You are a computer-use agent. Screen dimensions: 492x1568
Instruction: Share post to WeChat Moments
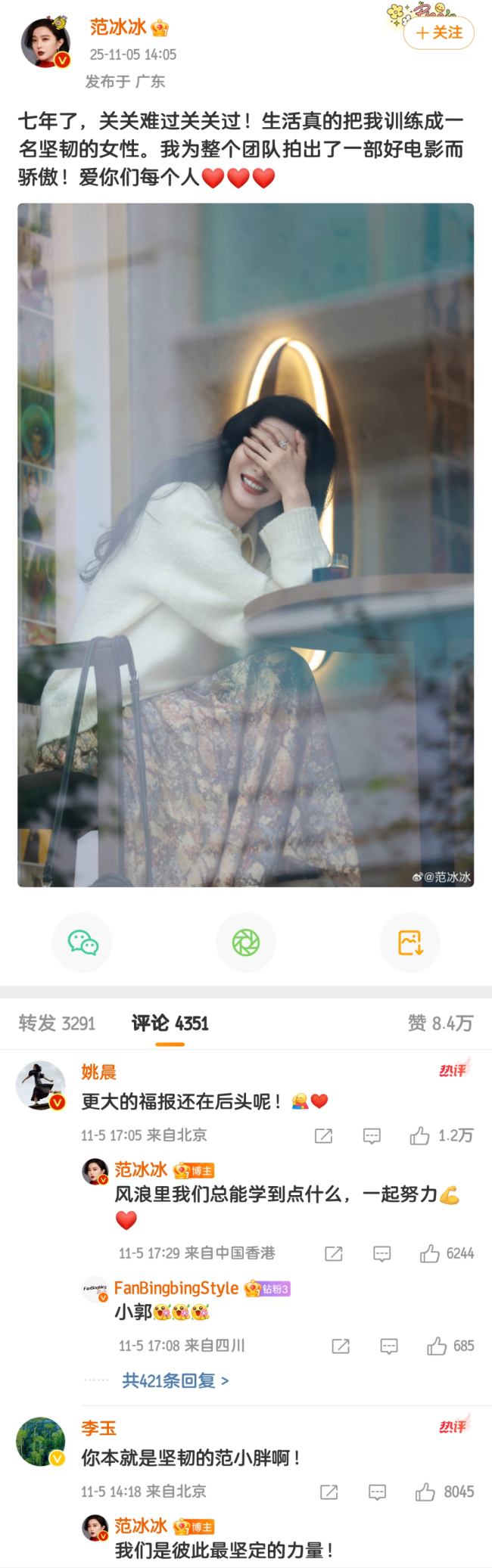coord(246,942)
